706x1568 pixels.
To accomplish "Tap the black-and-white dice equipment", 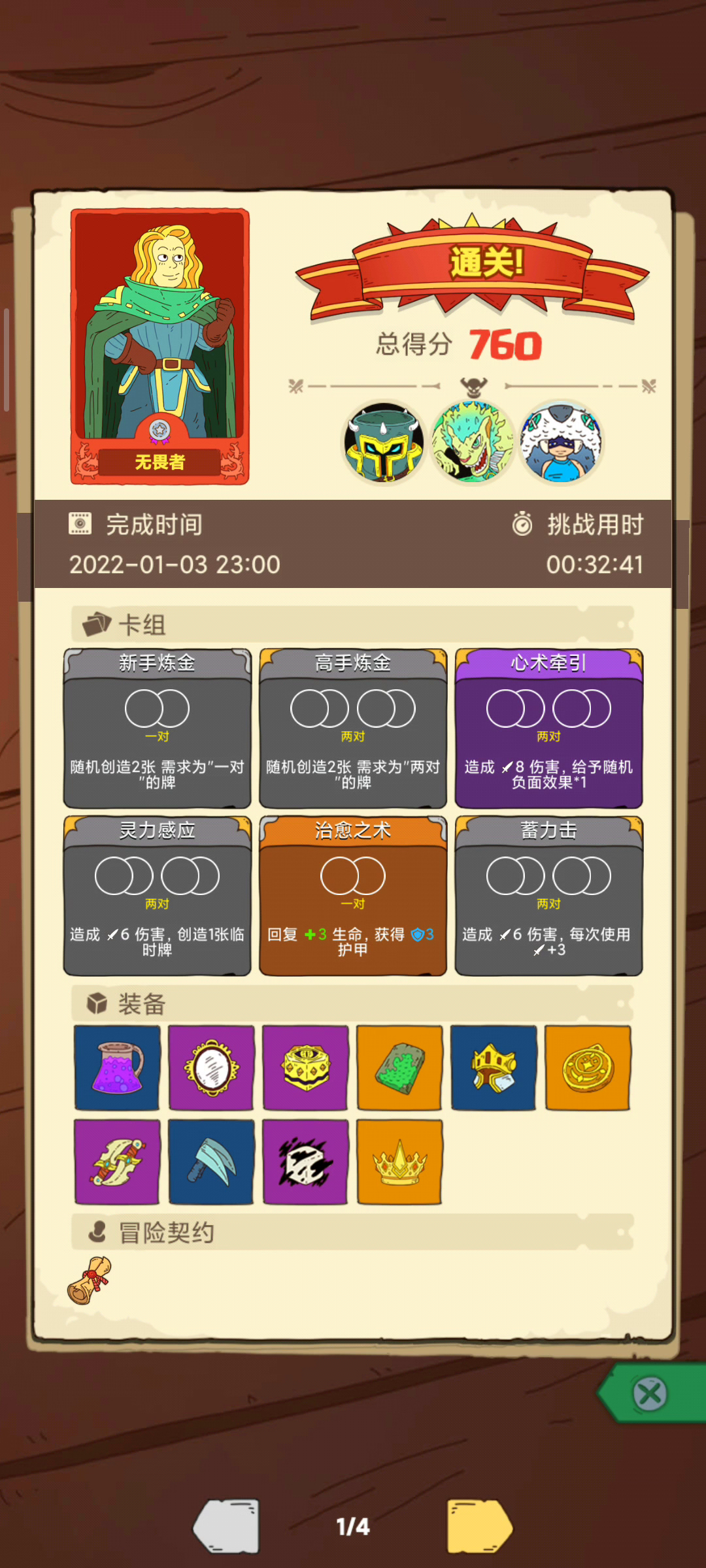I will coord(305,1162).
